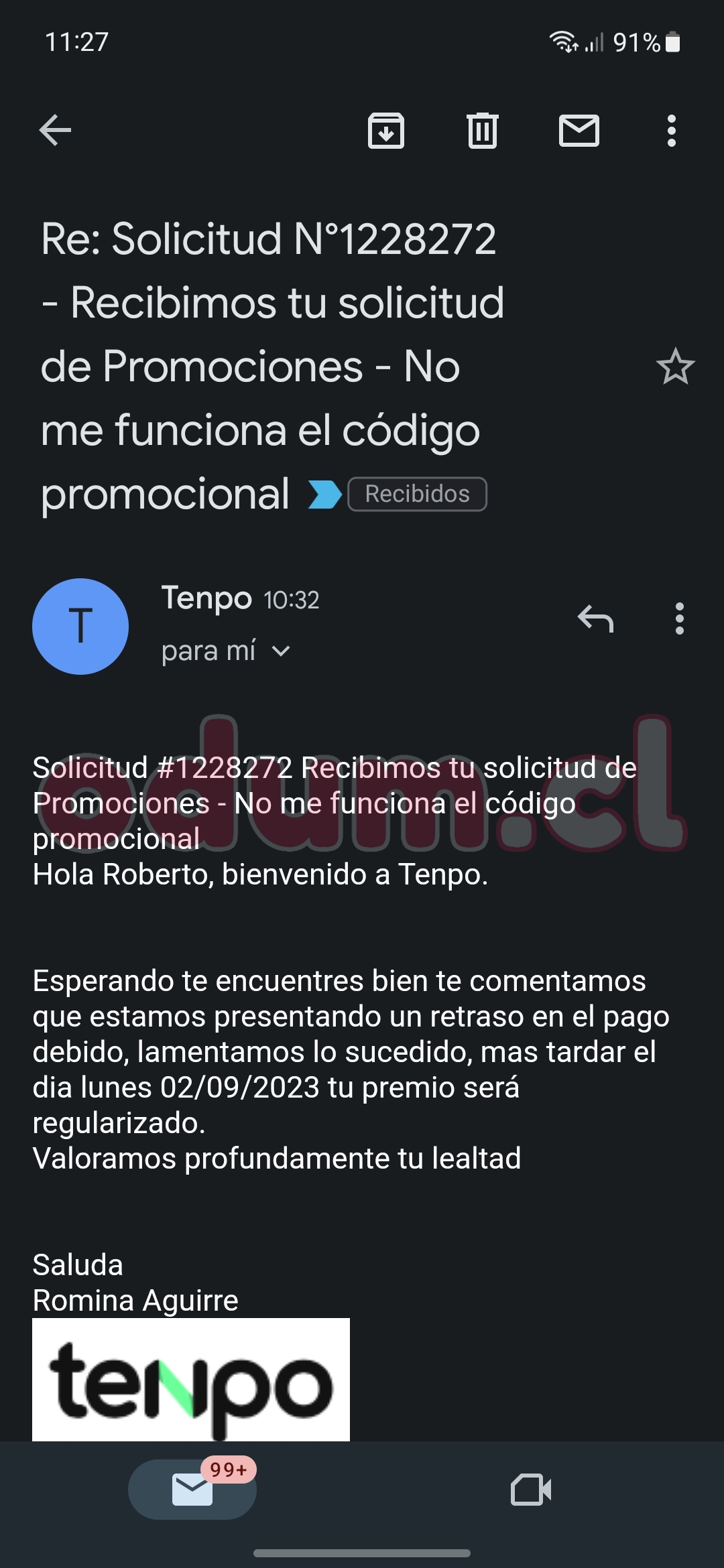
Task: Star this conversation
Action: [675, 367]
